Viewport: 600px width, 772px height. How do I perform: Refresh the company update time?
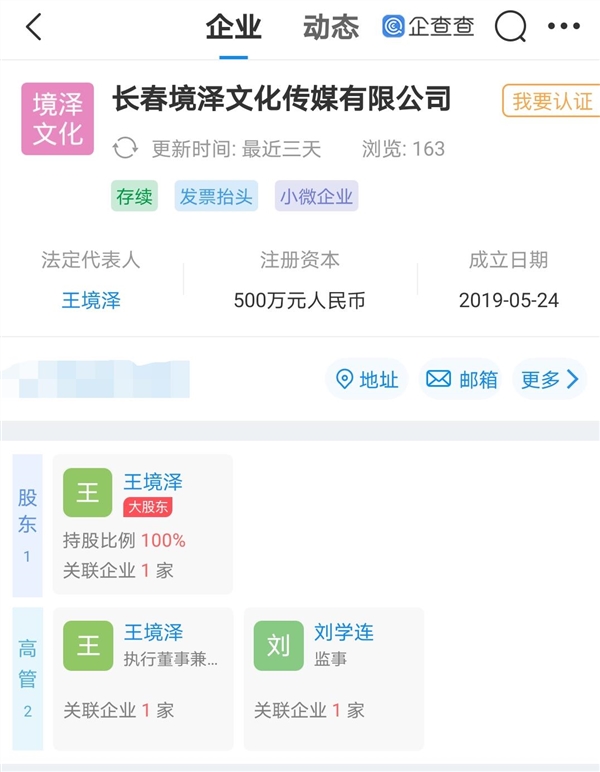coord(125,149)
